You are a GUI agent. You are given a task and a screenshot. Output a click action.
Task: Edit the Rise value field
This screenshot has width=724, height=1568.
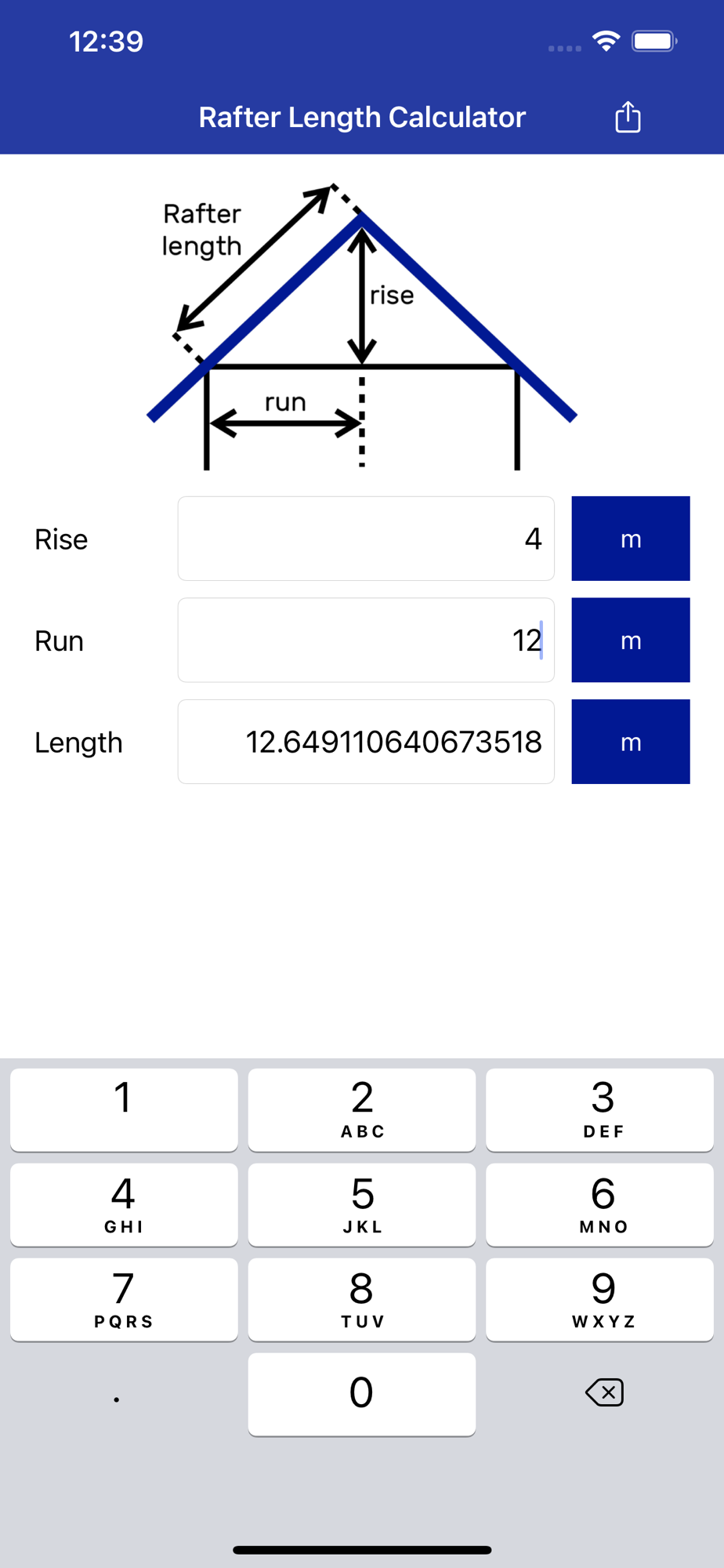tap(366, 539)
